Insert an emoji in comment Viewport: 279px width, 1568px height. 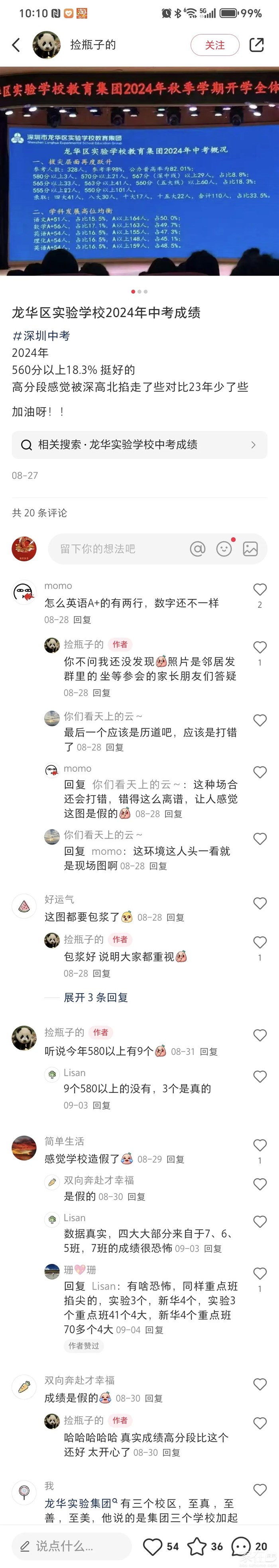pyautogui.click(x=224, y=549)
